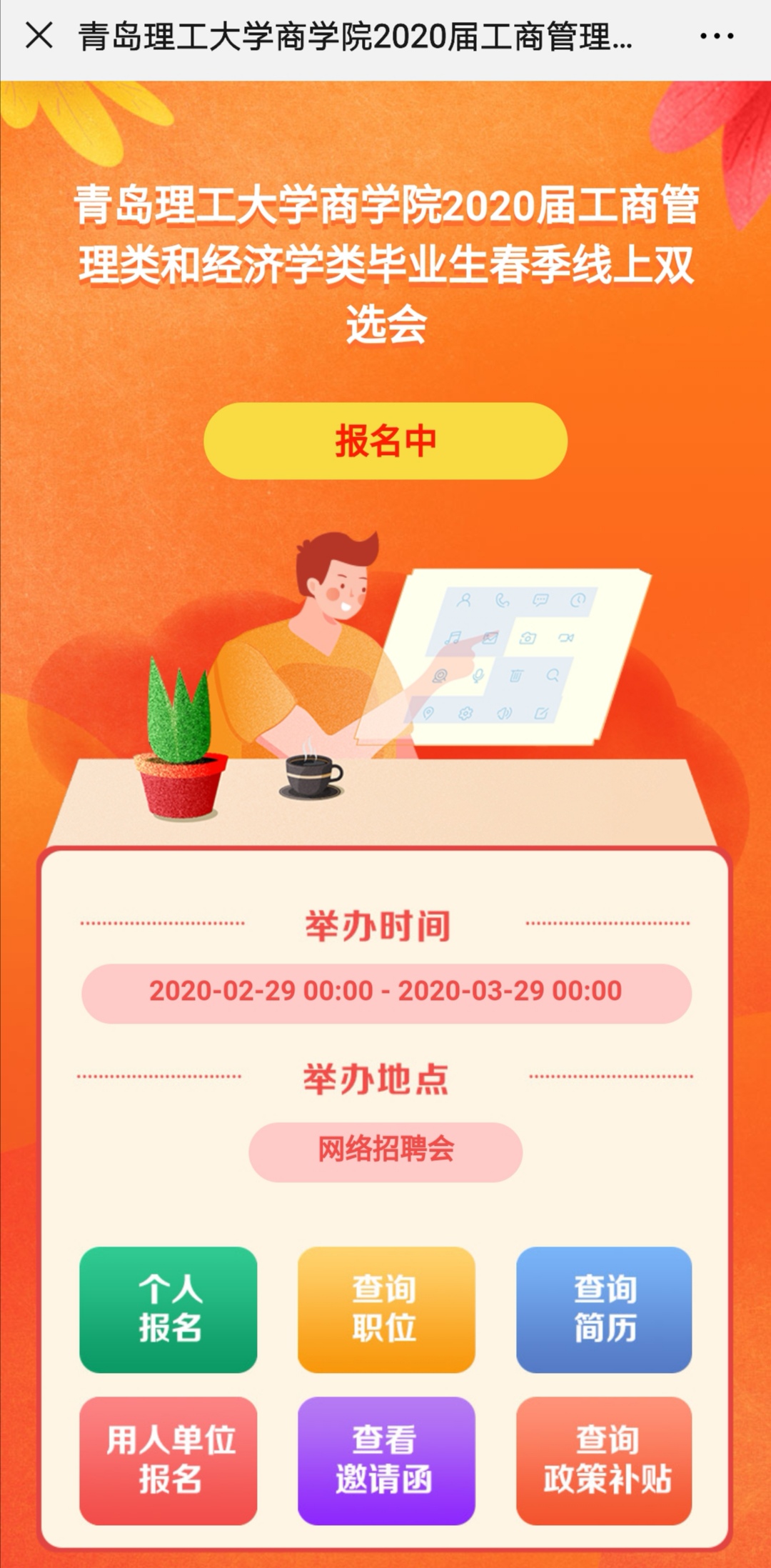
Task: Close the web page with the X icon
Action: tap(39, 35)
